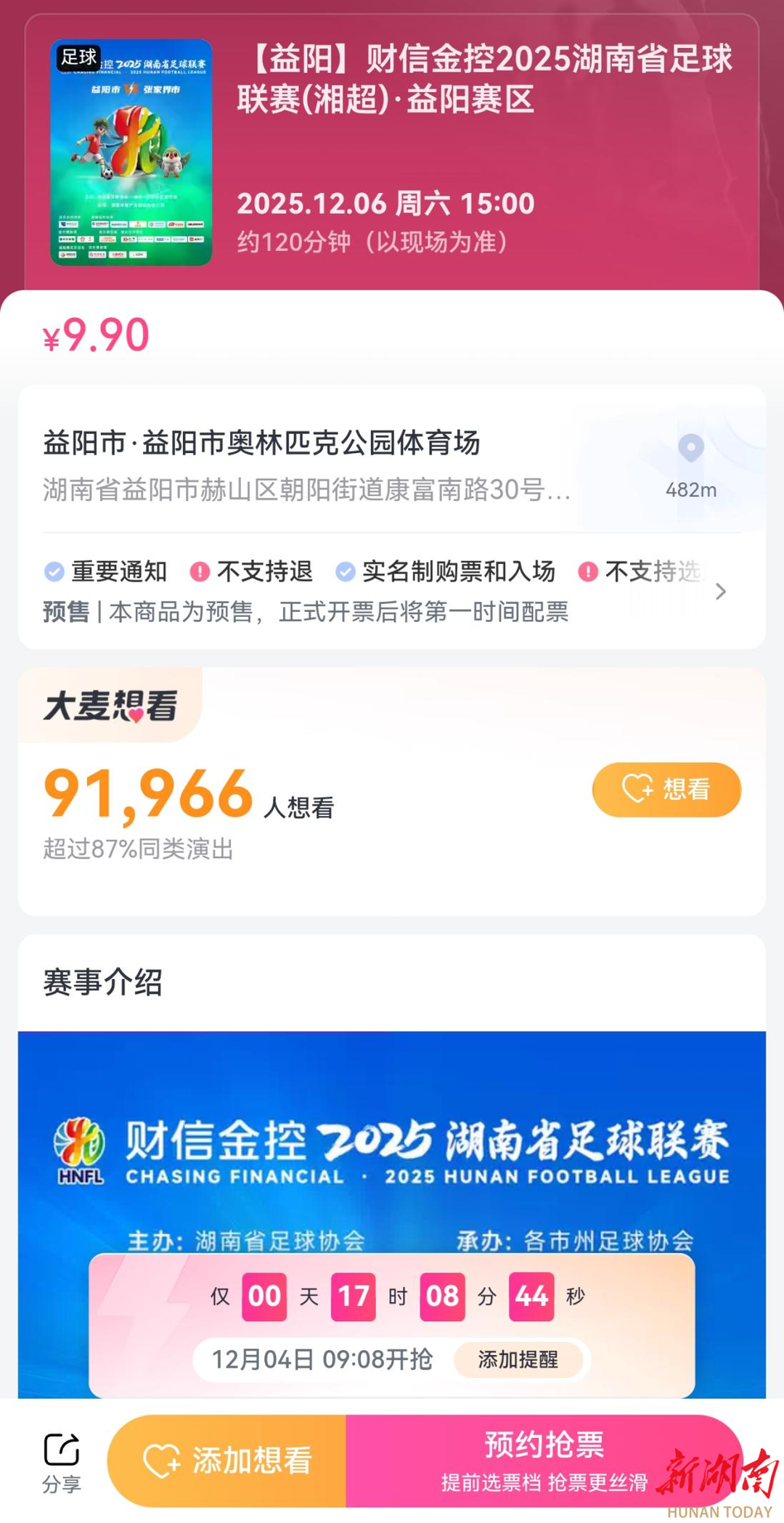The height and width of the screenshot is (1523, 784).
Task: Tap the 添加想看 button
Action: (227, 1461)
